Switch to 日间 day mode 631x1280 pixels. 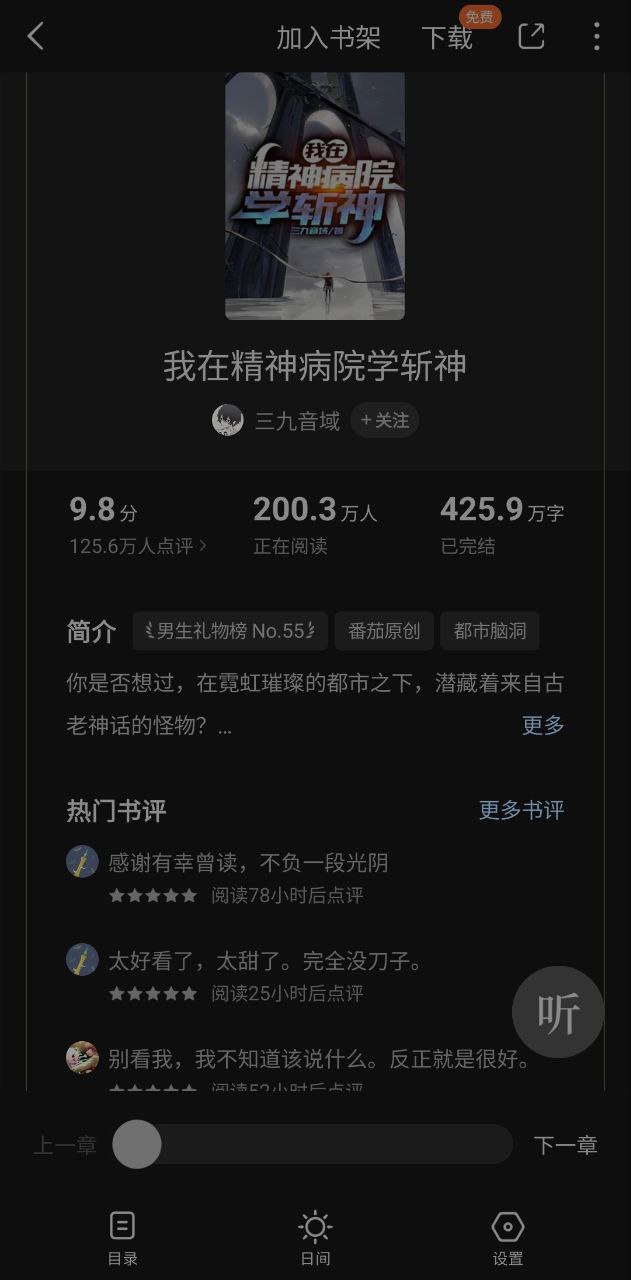(315, 1237)
